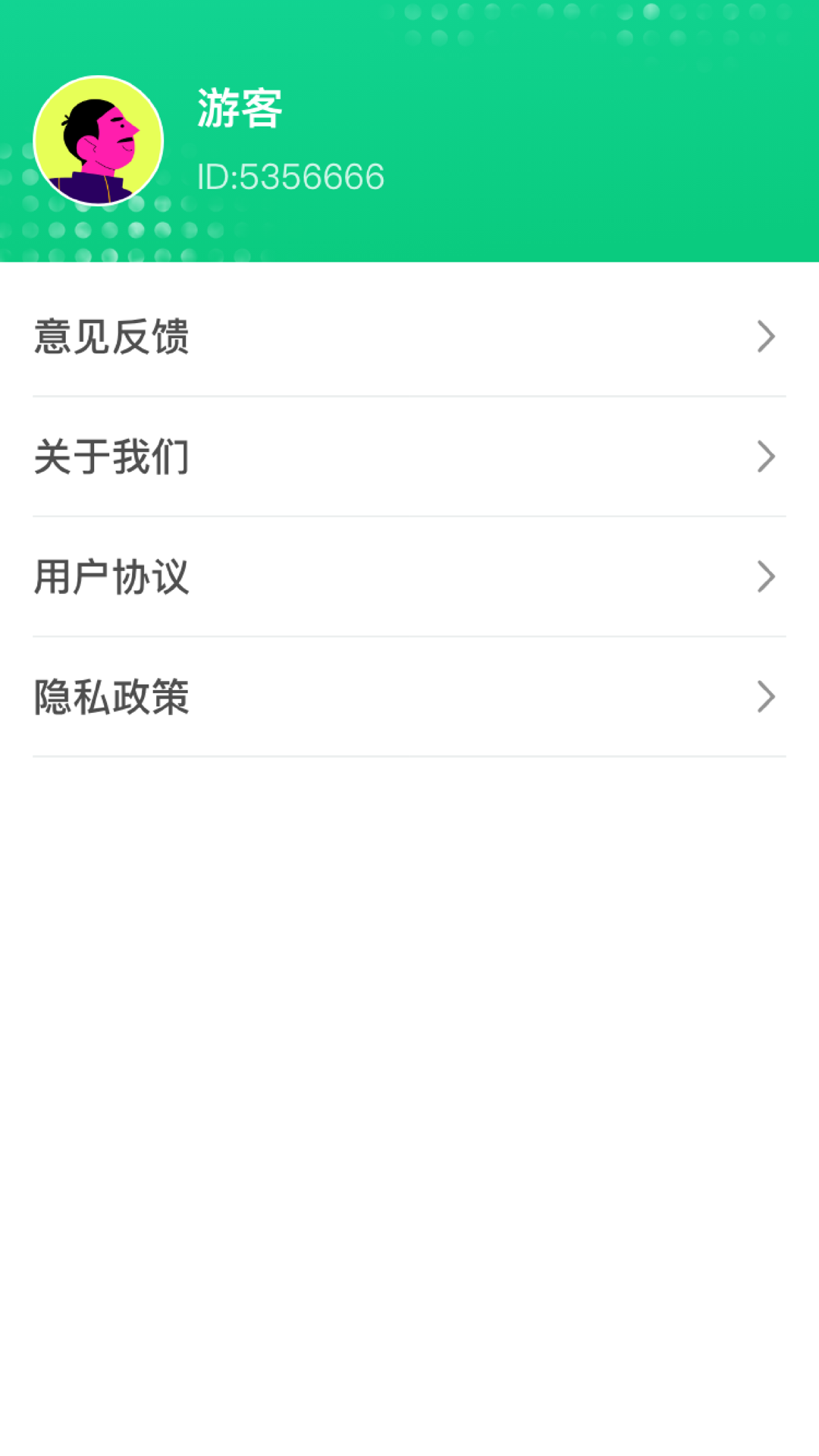Screen dimensions: 819x1456
Task: Click the chevron next to 关于我们
Action: (766, 457)
